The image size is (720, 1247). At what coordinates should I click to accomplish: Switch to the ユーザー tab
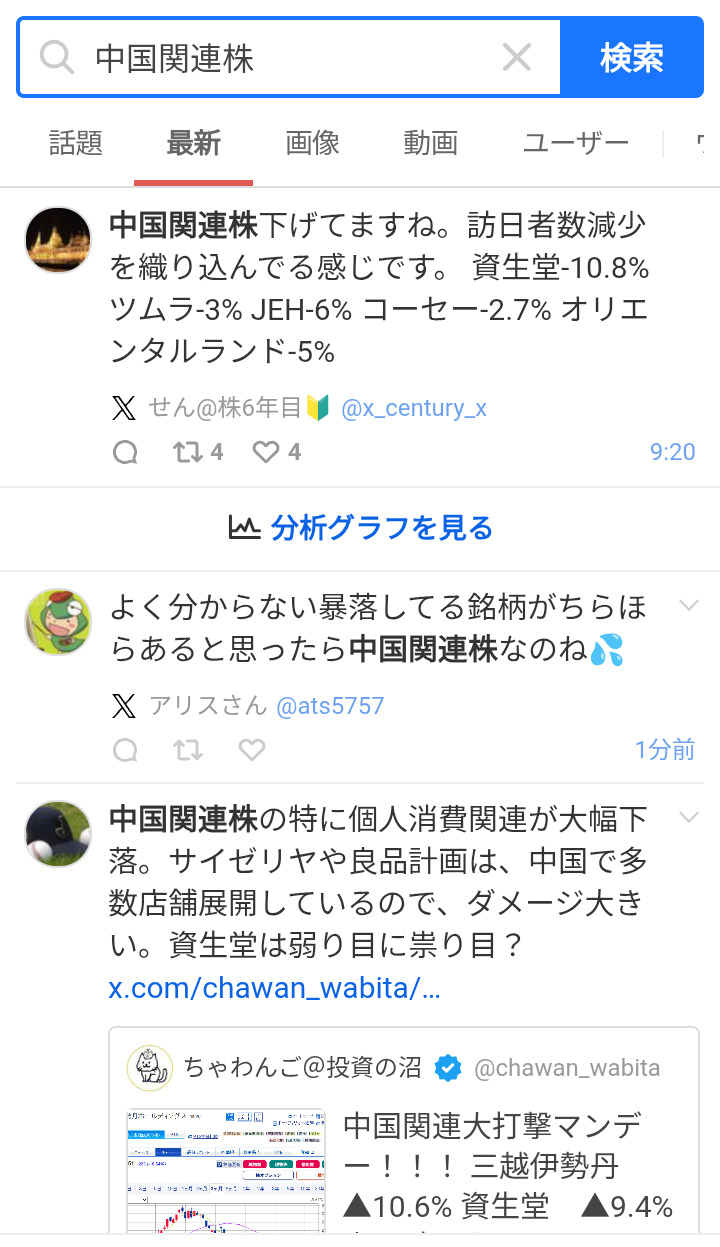click(x=576, y=143)
